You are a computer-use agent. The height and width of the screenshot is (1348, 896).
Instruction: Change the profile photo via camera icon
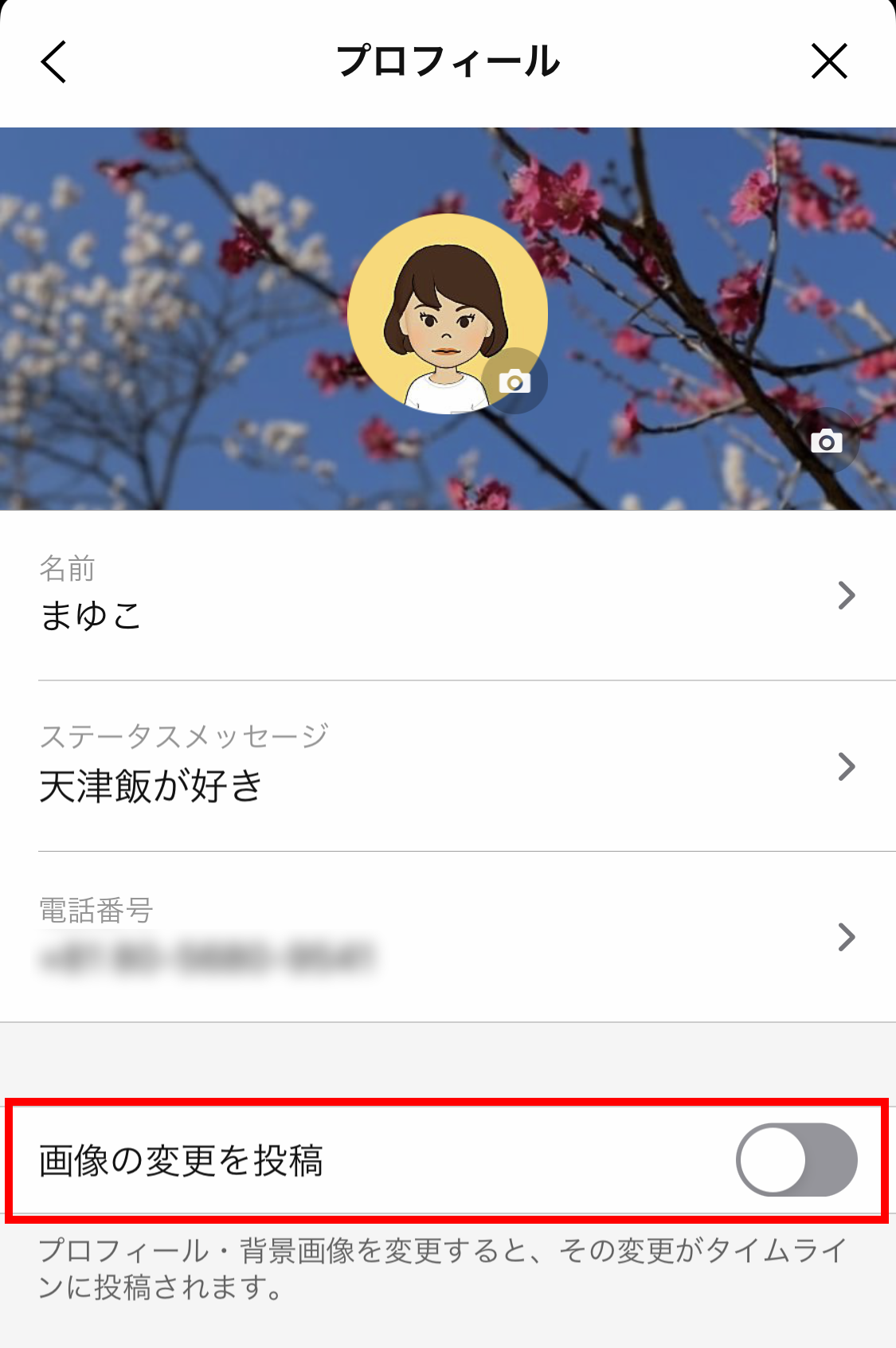click(x=515, y=382)
